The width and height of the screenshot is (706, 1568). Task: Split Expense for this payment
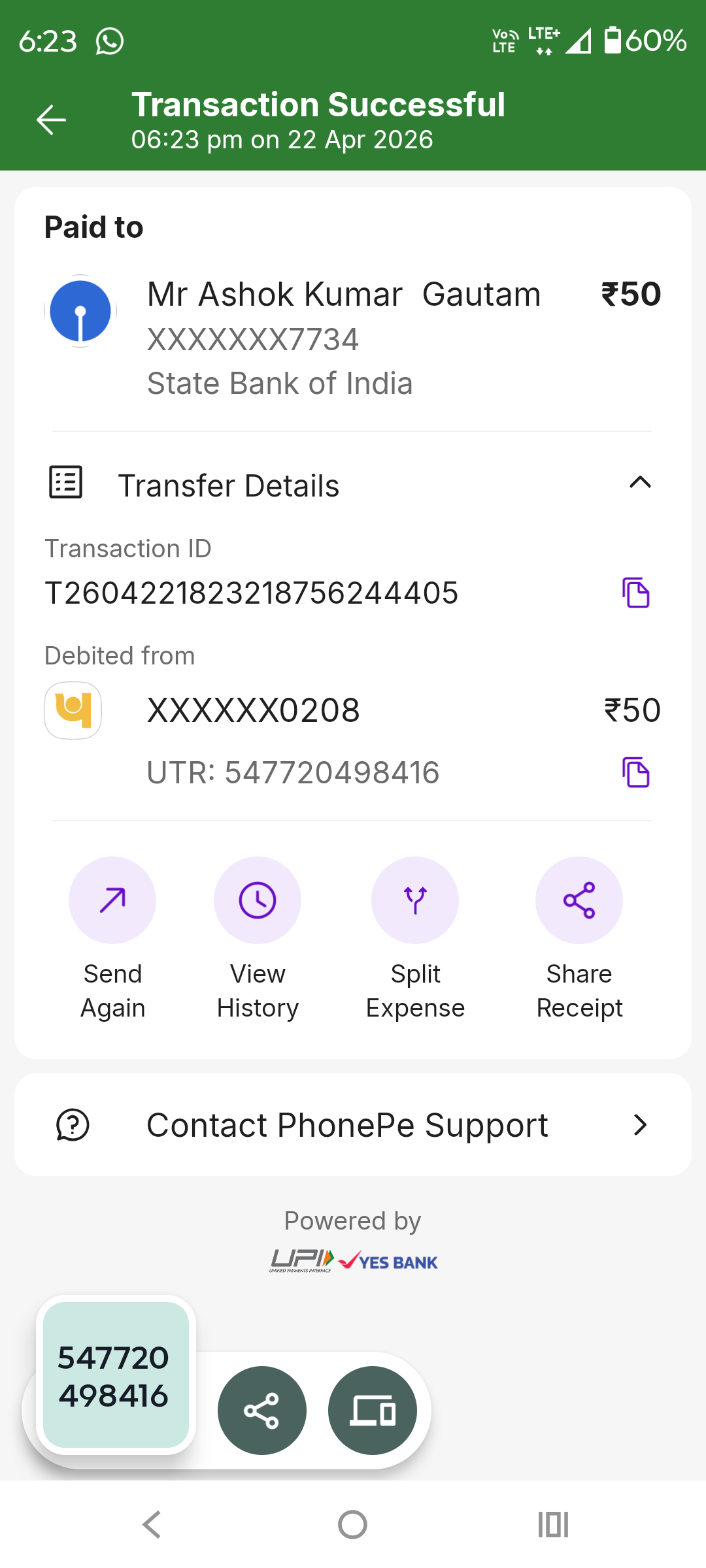click(415, 900)
